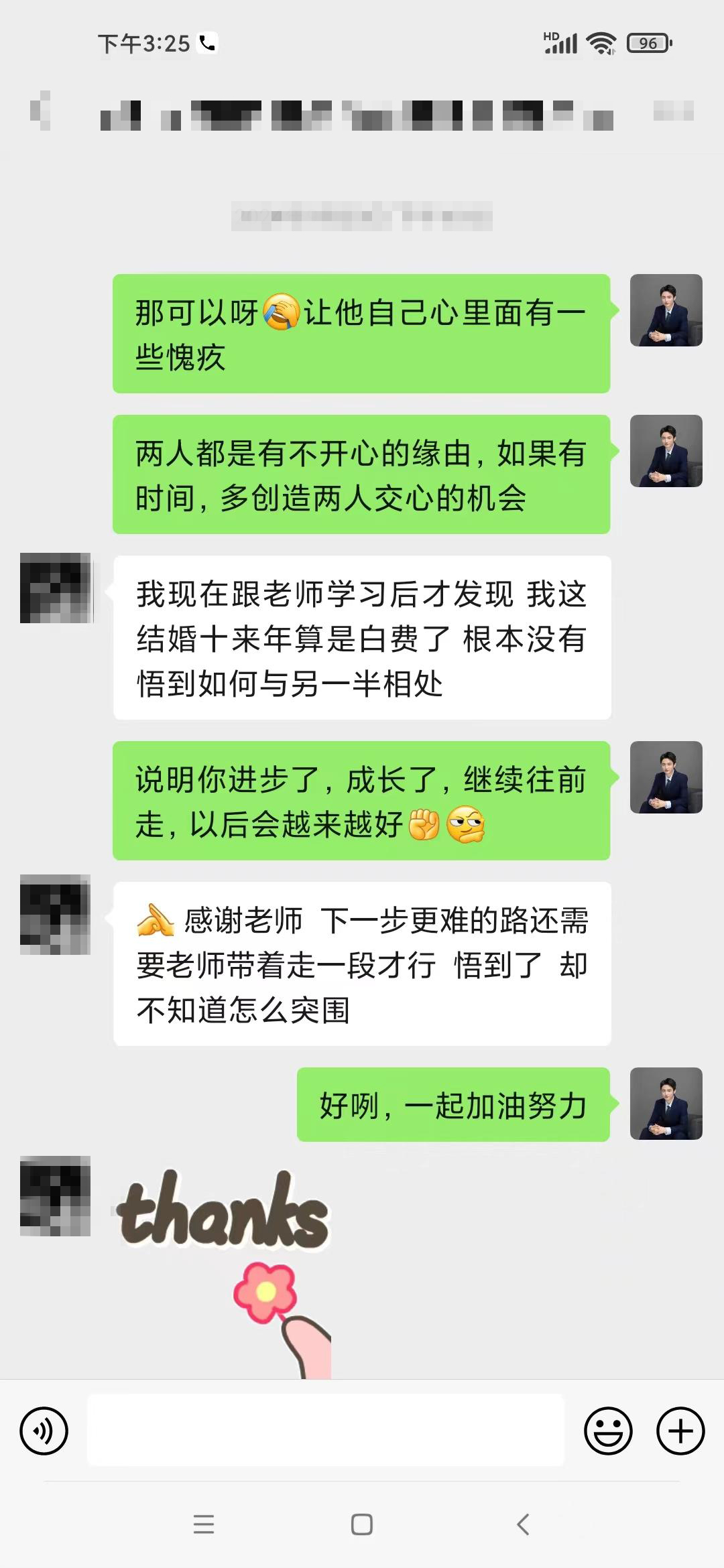The width and height of the screenshot is (724, 1568).
Task: Go to the system home screen
Action: (x=362, y=1524)
